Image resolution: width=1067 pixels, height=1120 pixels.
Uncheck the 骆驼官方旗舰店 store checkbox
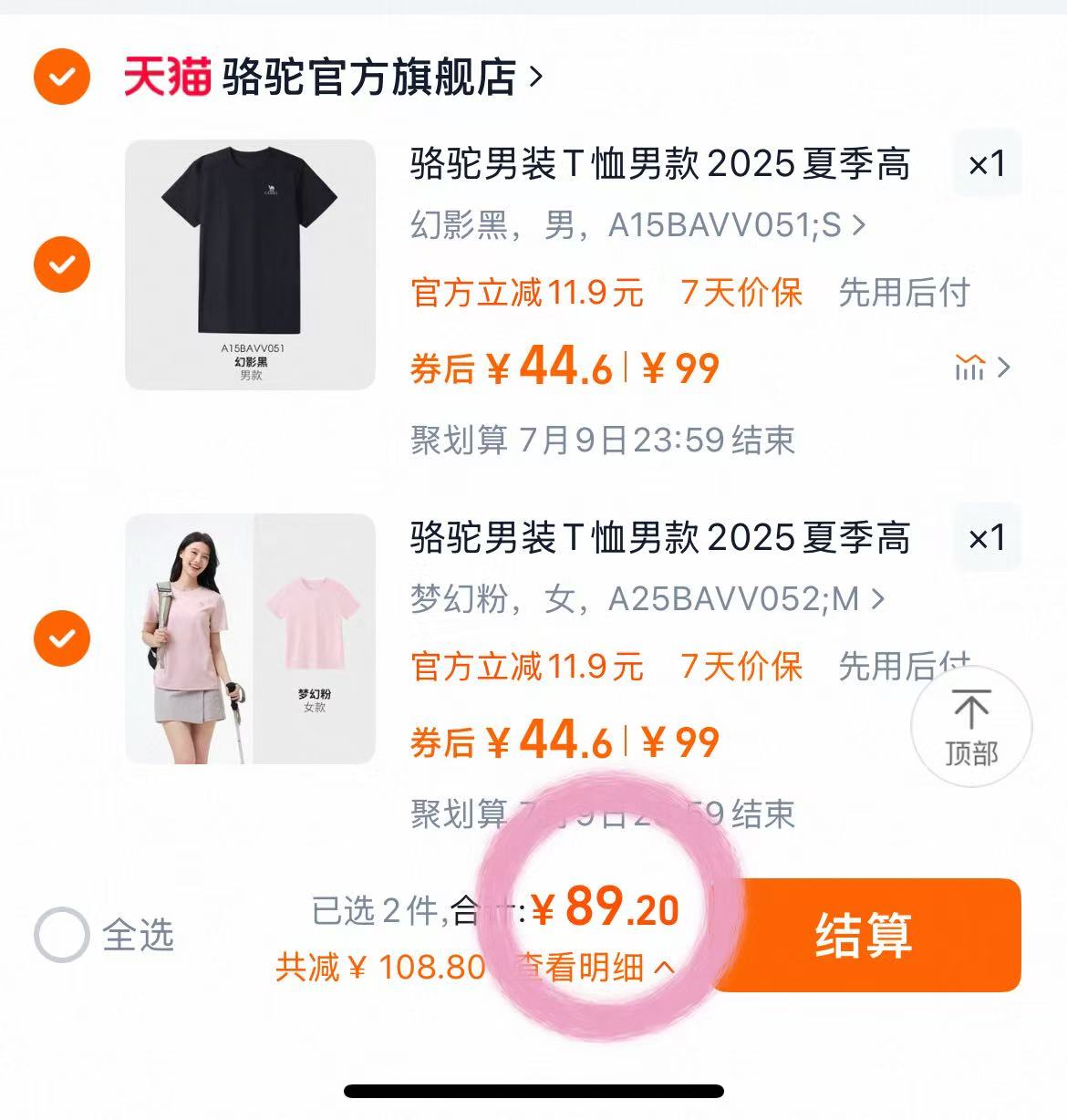[x=62, y=77]
